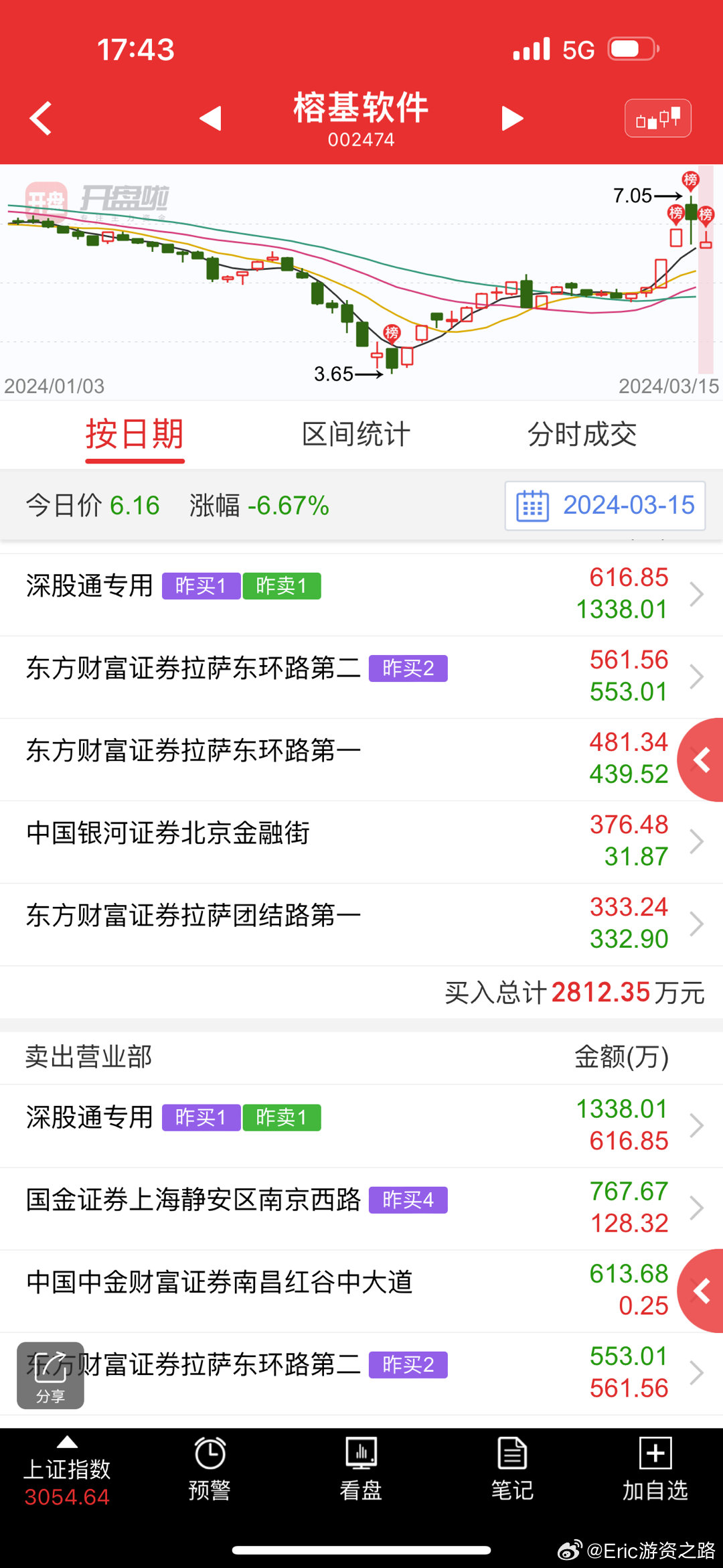Open 深股通专用 row in buy list
This screenshot has height=1568, width=723.
[361, 595]
